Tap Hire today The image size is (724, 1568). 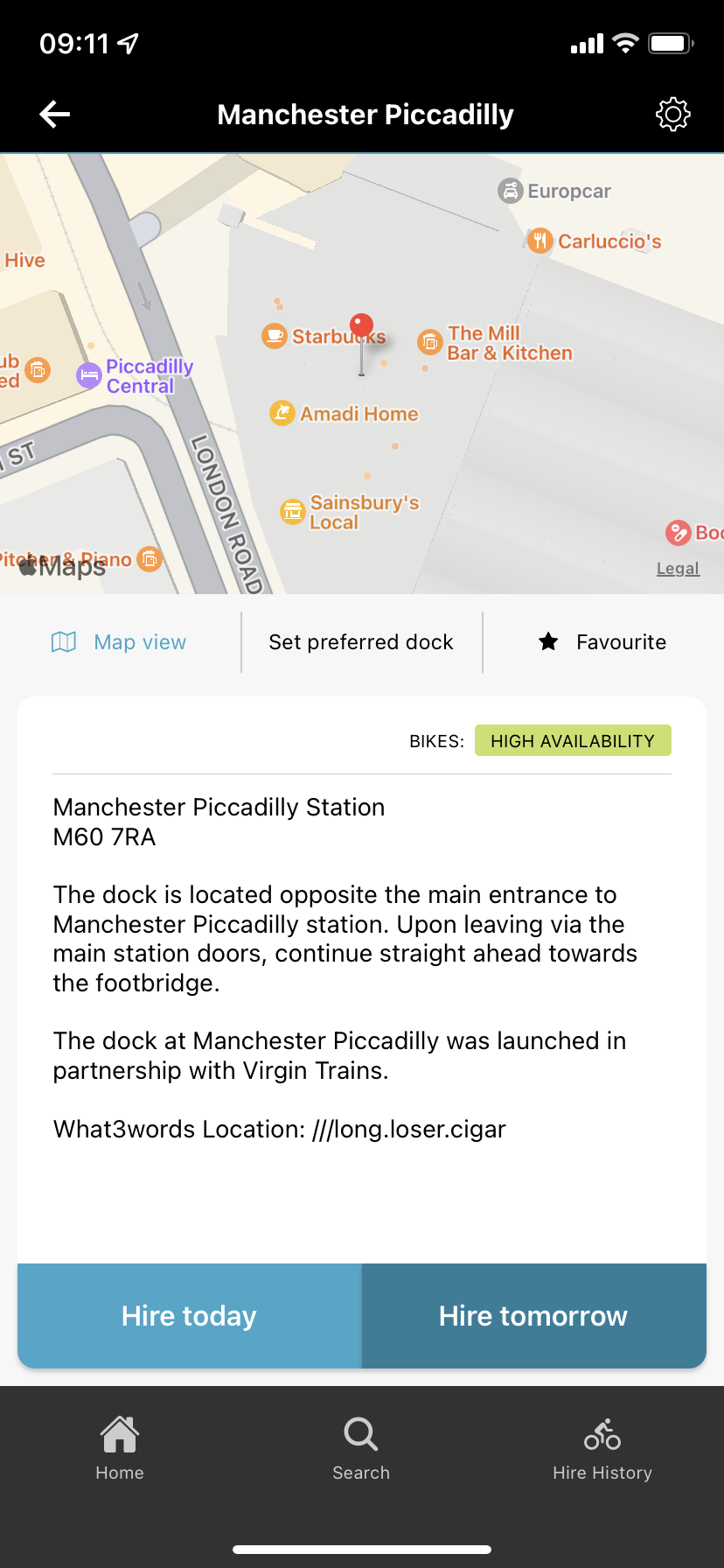click(190, 1315)
